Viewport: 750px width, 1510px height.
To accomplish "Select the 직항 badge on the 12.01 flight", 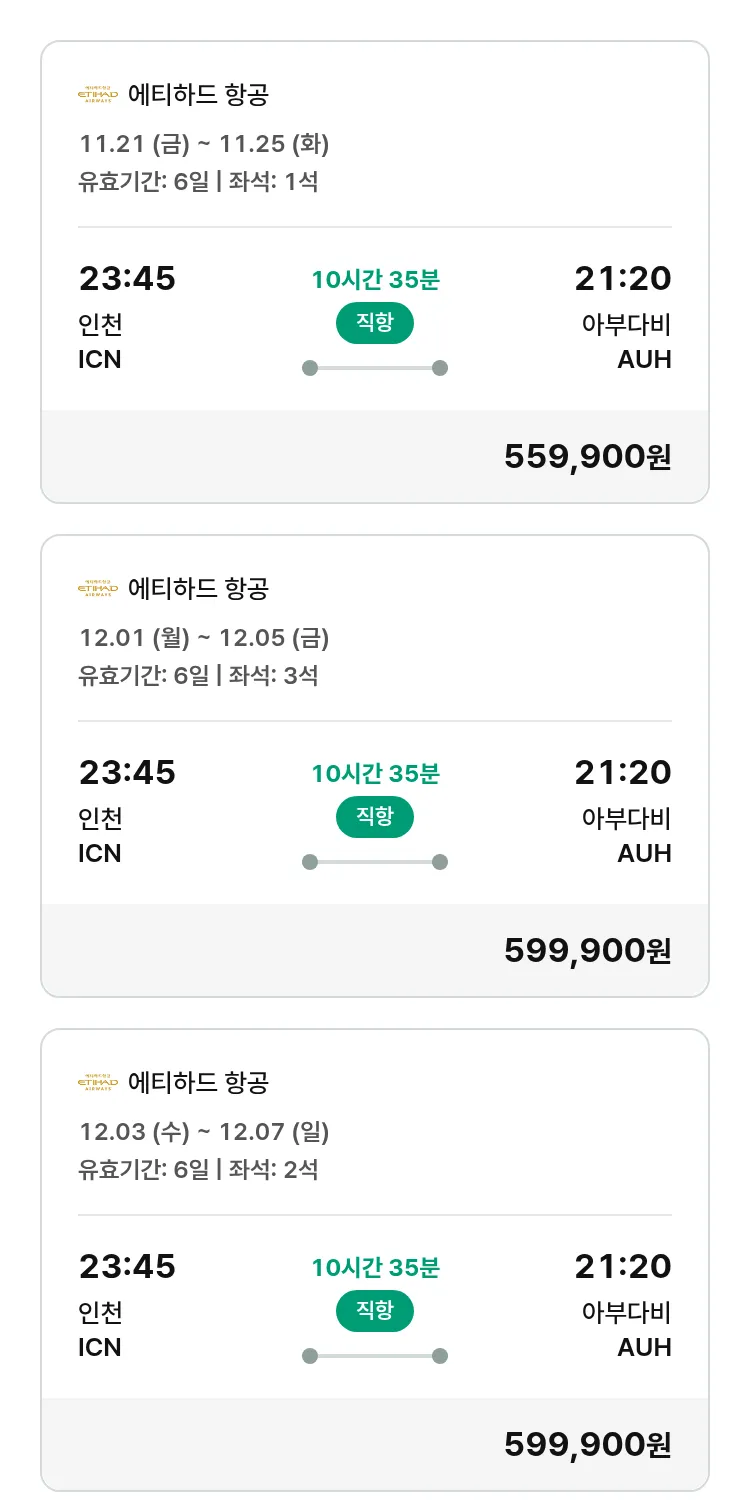I will pos(374,818).
